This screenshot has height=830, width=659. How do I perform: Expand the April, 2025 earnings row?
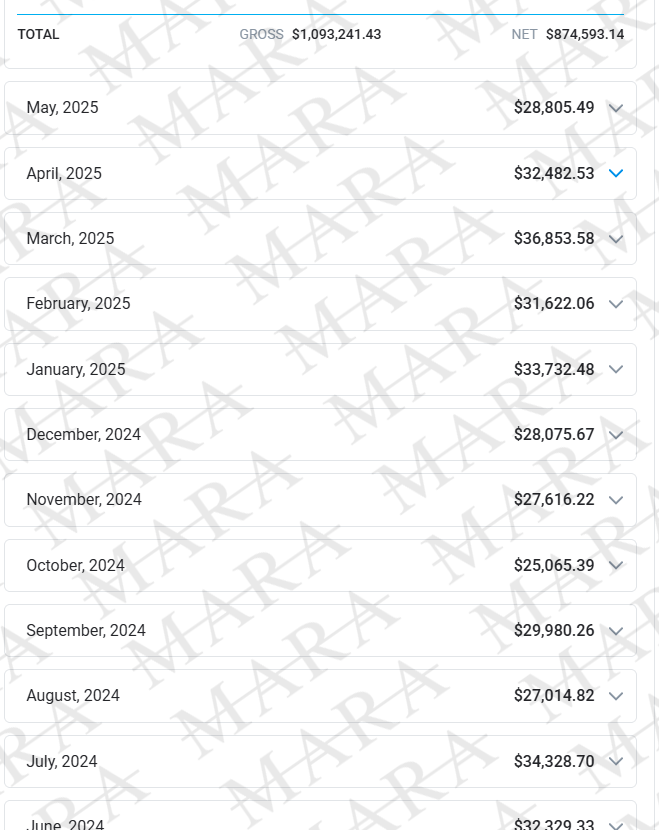[616, 173]
